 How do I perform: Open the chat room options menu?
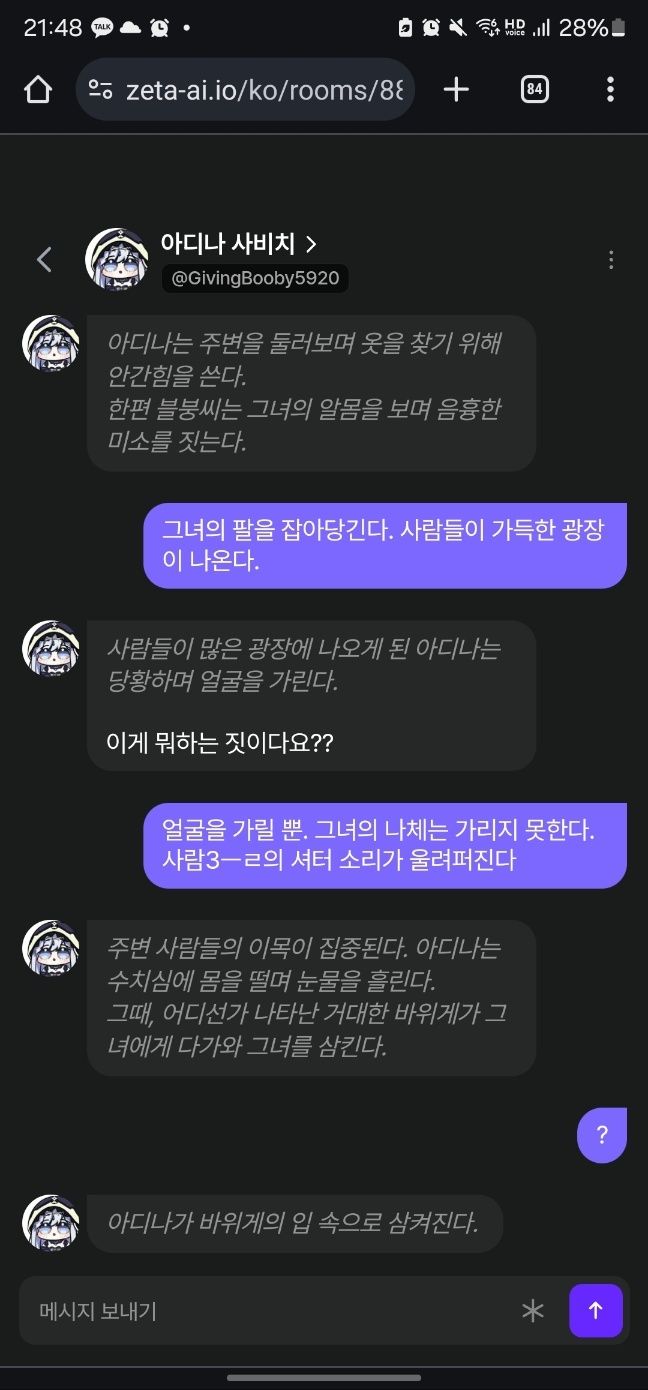(611, 260)
